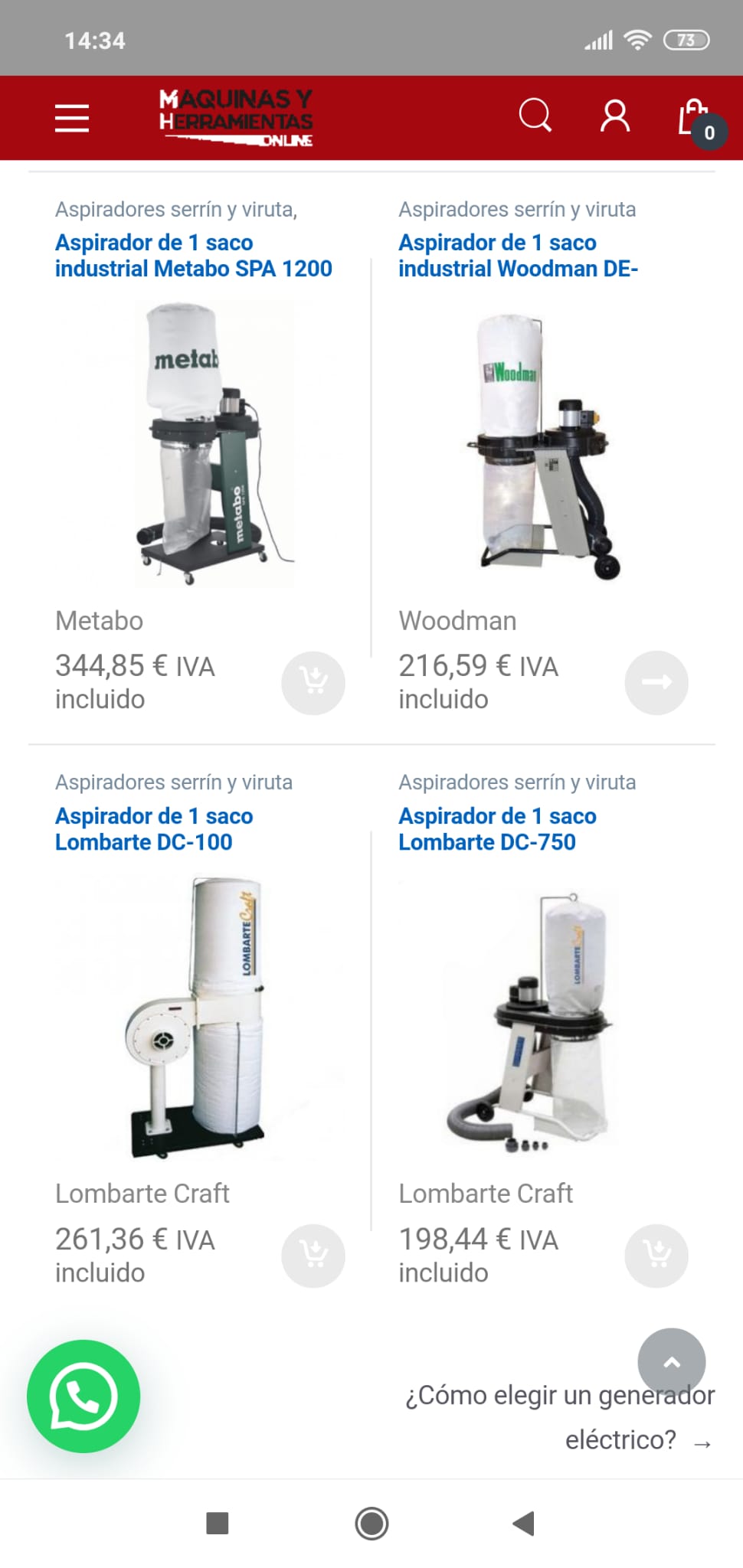Open the user account icon
Viewport: 743px width, 1568px height.
(615, 116)
